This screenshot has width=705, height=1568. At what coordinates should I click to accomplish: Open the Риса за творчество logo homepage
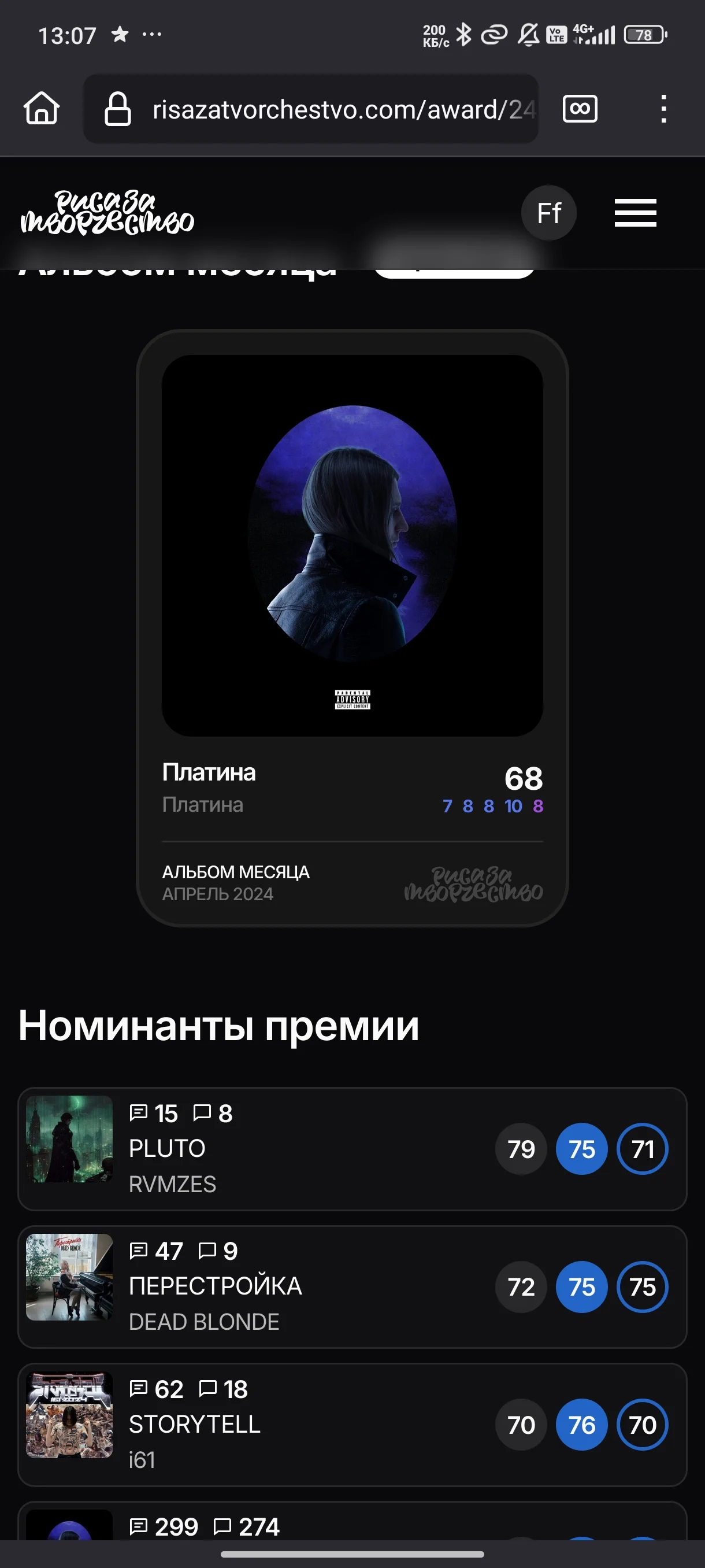point(107,213)
